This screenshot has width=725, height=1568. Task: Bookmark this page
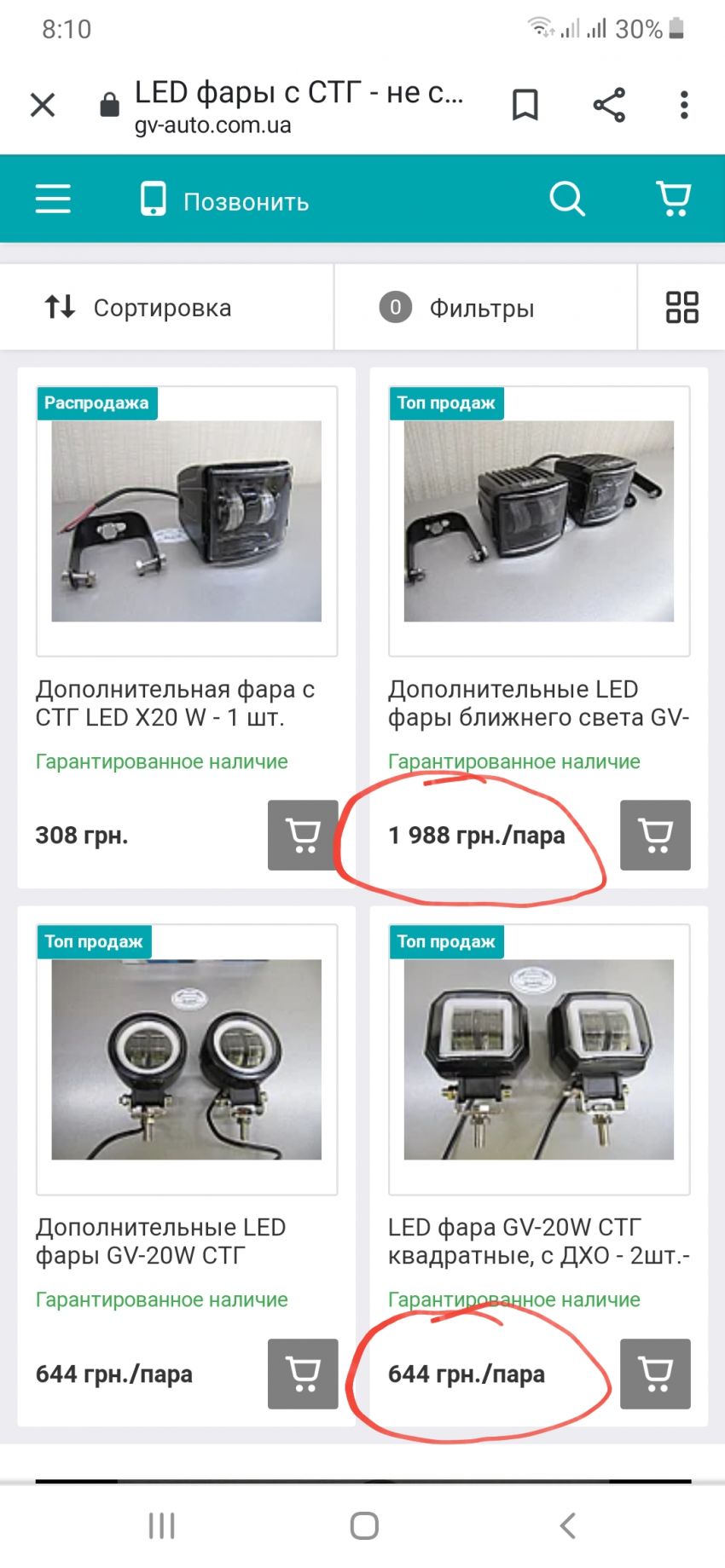click(525, 105)
